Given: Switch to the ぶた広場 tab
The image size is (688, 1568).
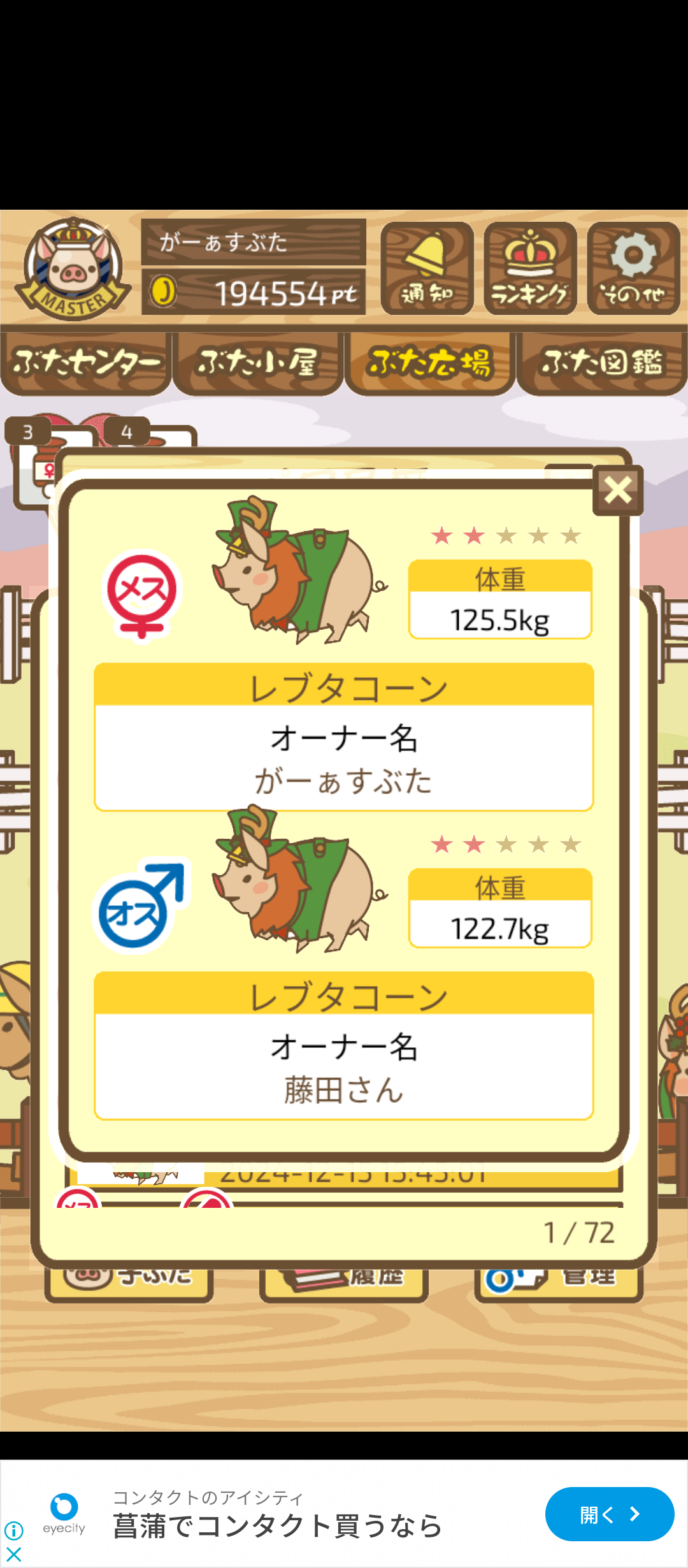Looking at the screenshot, I should [430, 362].
